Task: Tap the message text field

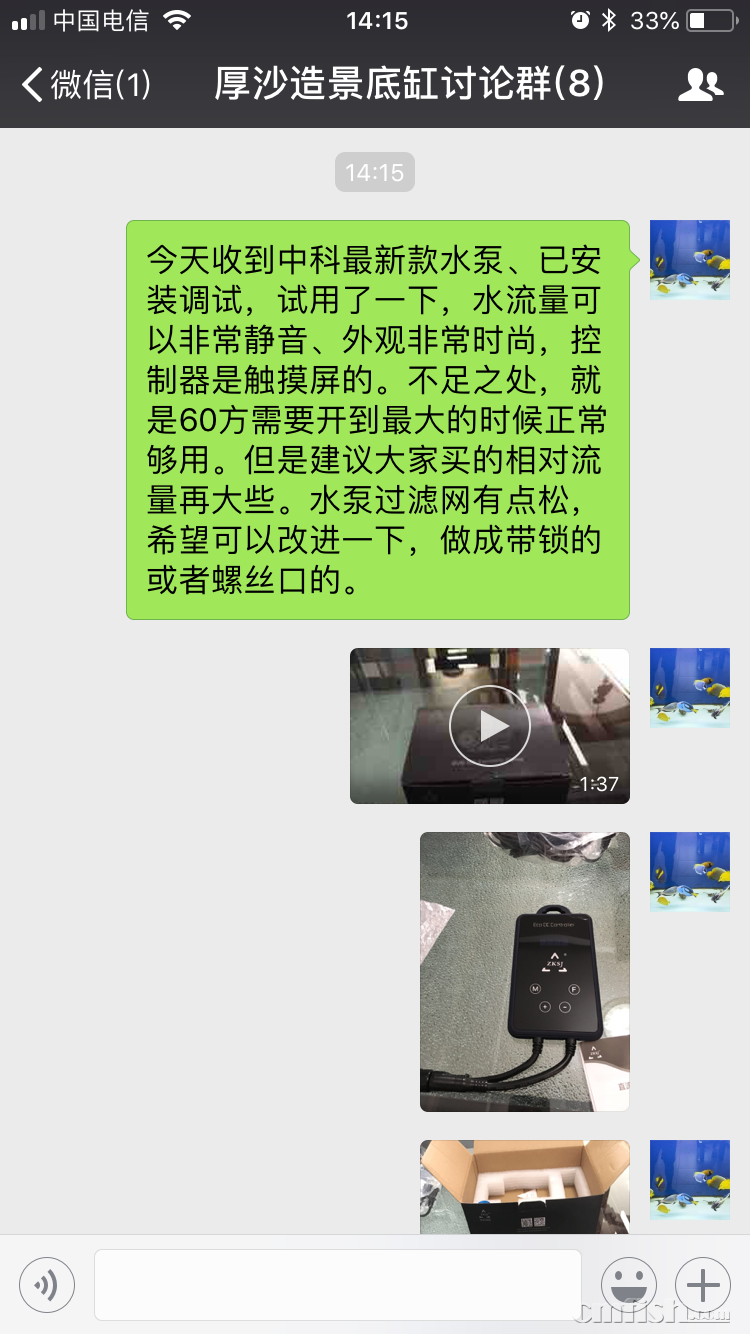Action: (337, 1285)
